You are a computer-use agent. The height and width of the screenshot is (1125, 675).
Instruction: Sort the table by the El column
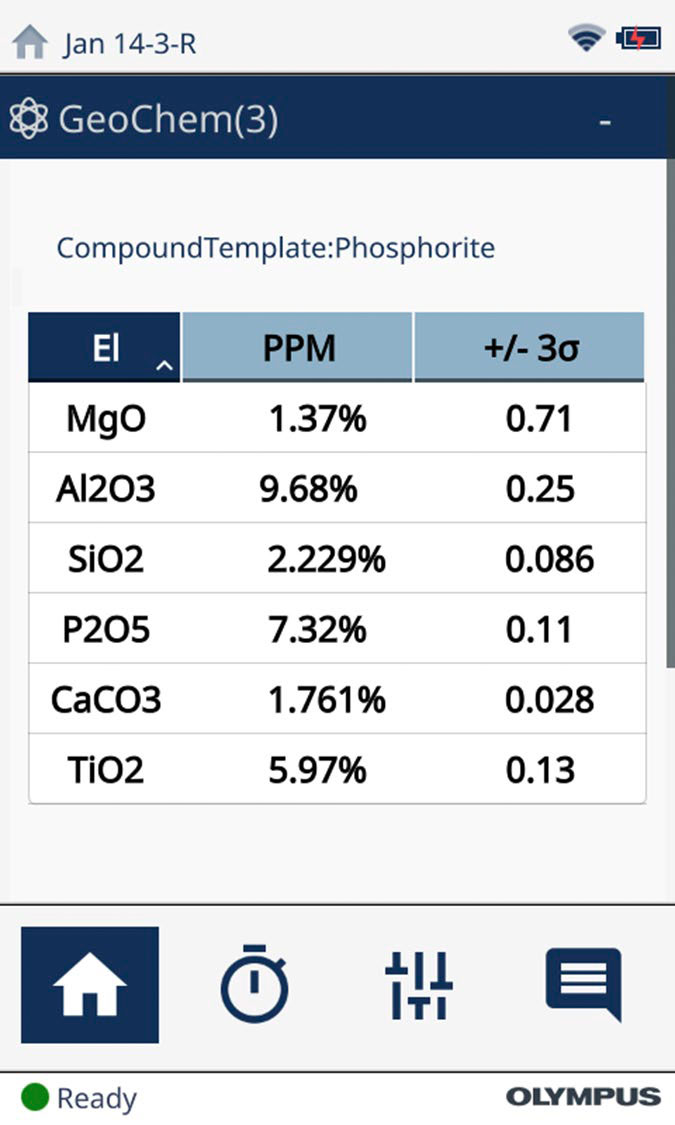(105, 348)
